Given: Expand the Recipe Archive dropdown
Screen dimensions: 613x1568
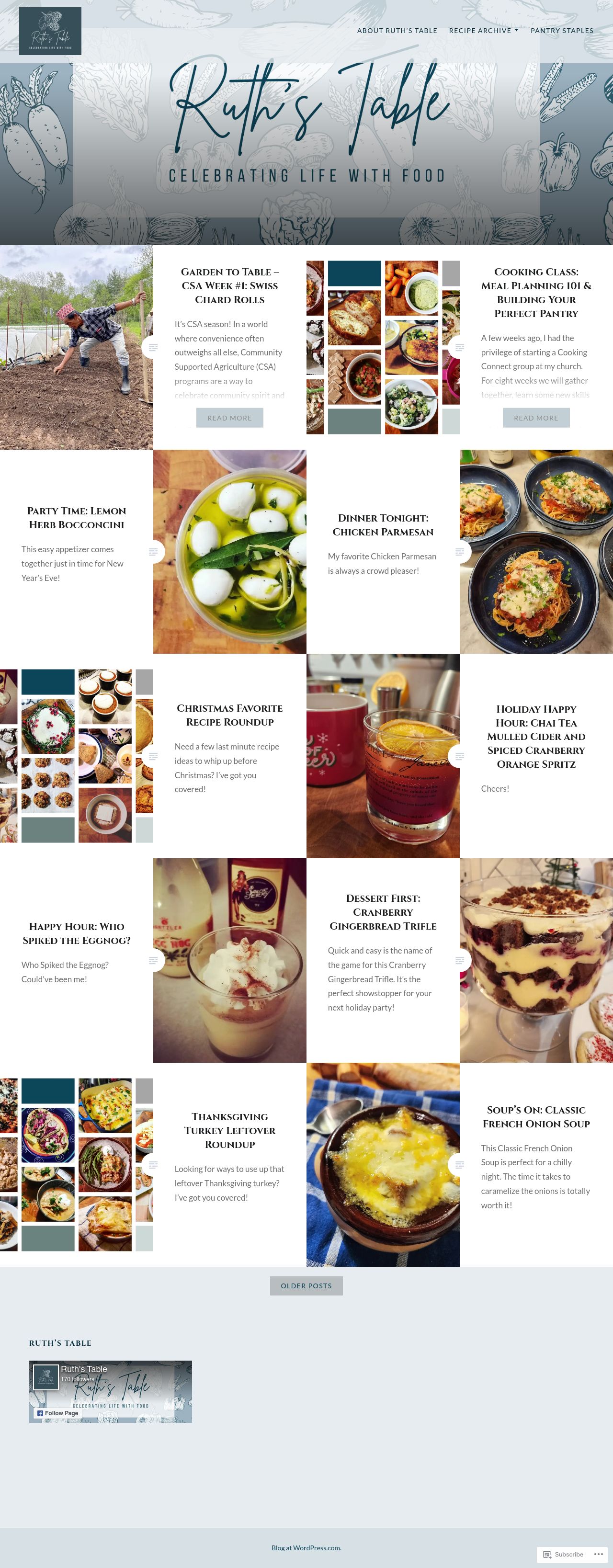Looking at the screenshot, I should (x=483, y=31).
